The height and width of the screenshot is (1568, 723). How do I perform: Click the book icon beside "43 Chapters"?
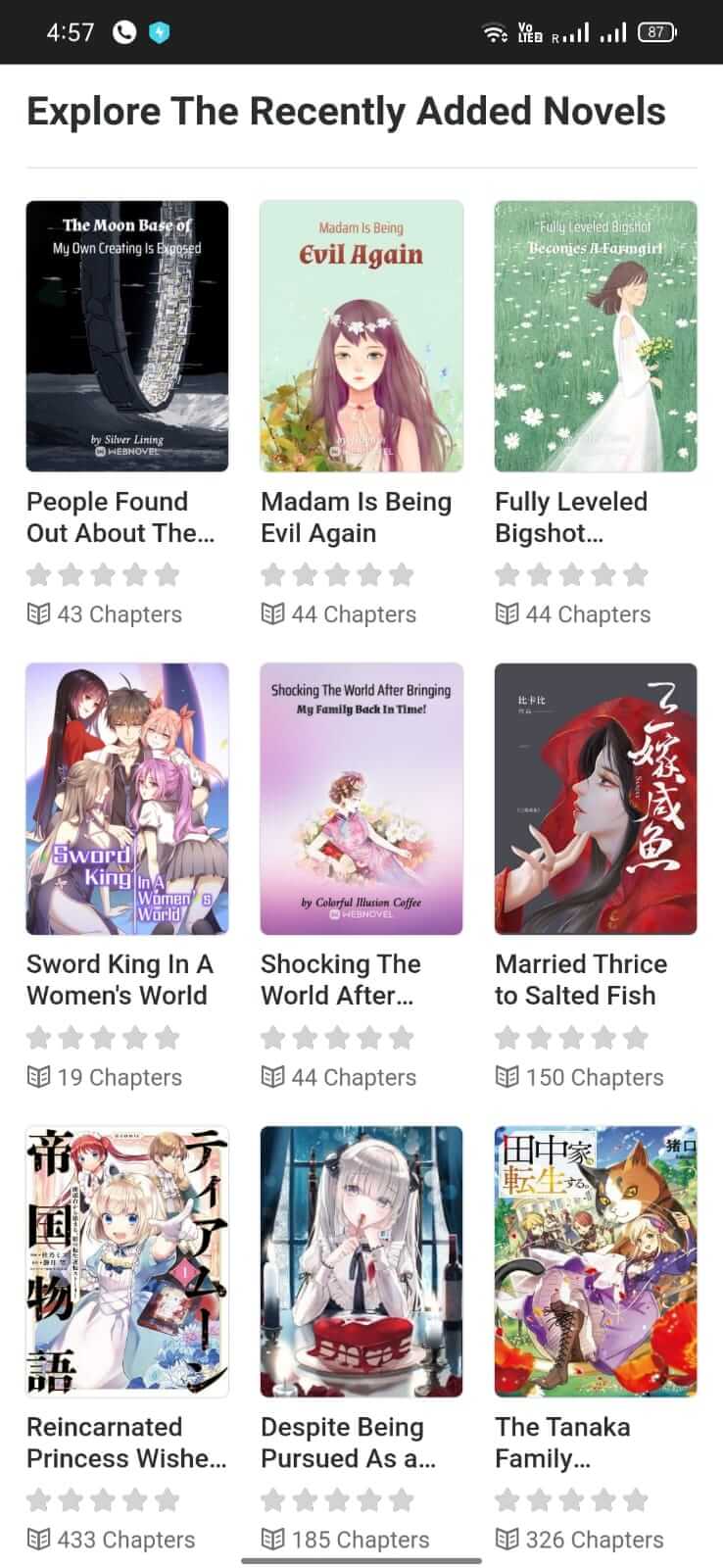coord(39,614)
